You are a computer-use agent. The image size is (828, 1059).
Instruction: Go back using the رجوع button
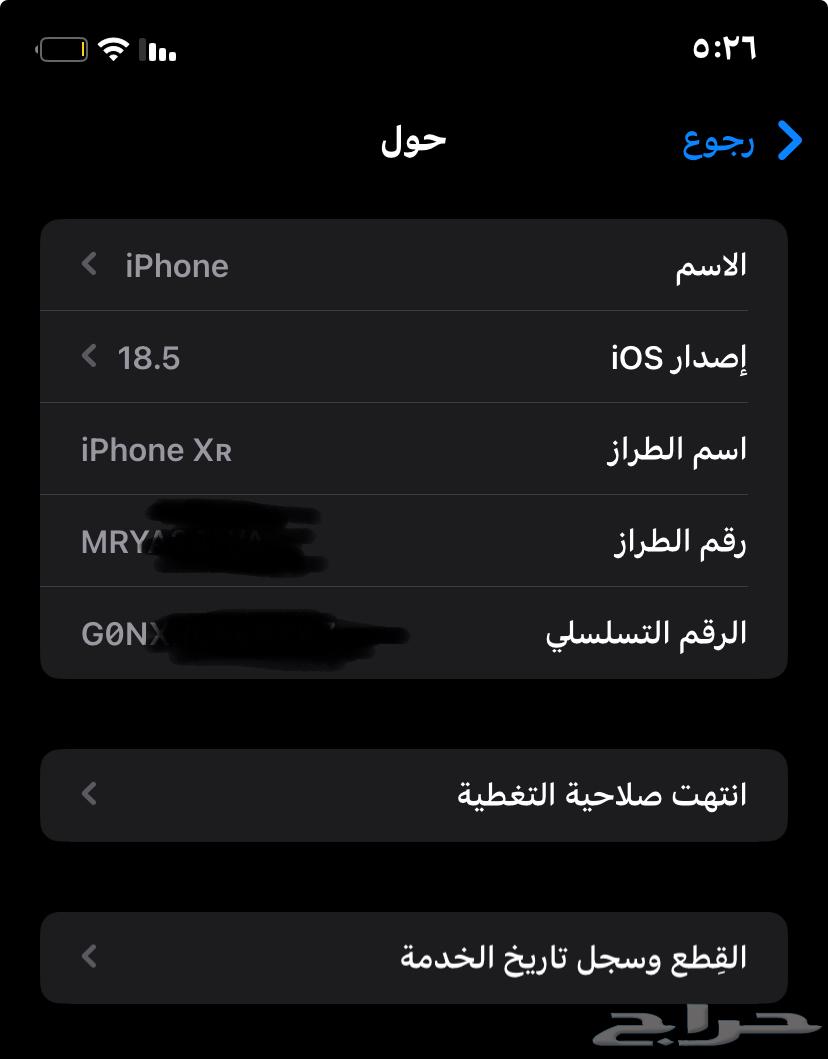pyautogui.click(x=742, y=141)
